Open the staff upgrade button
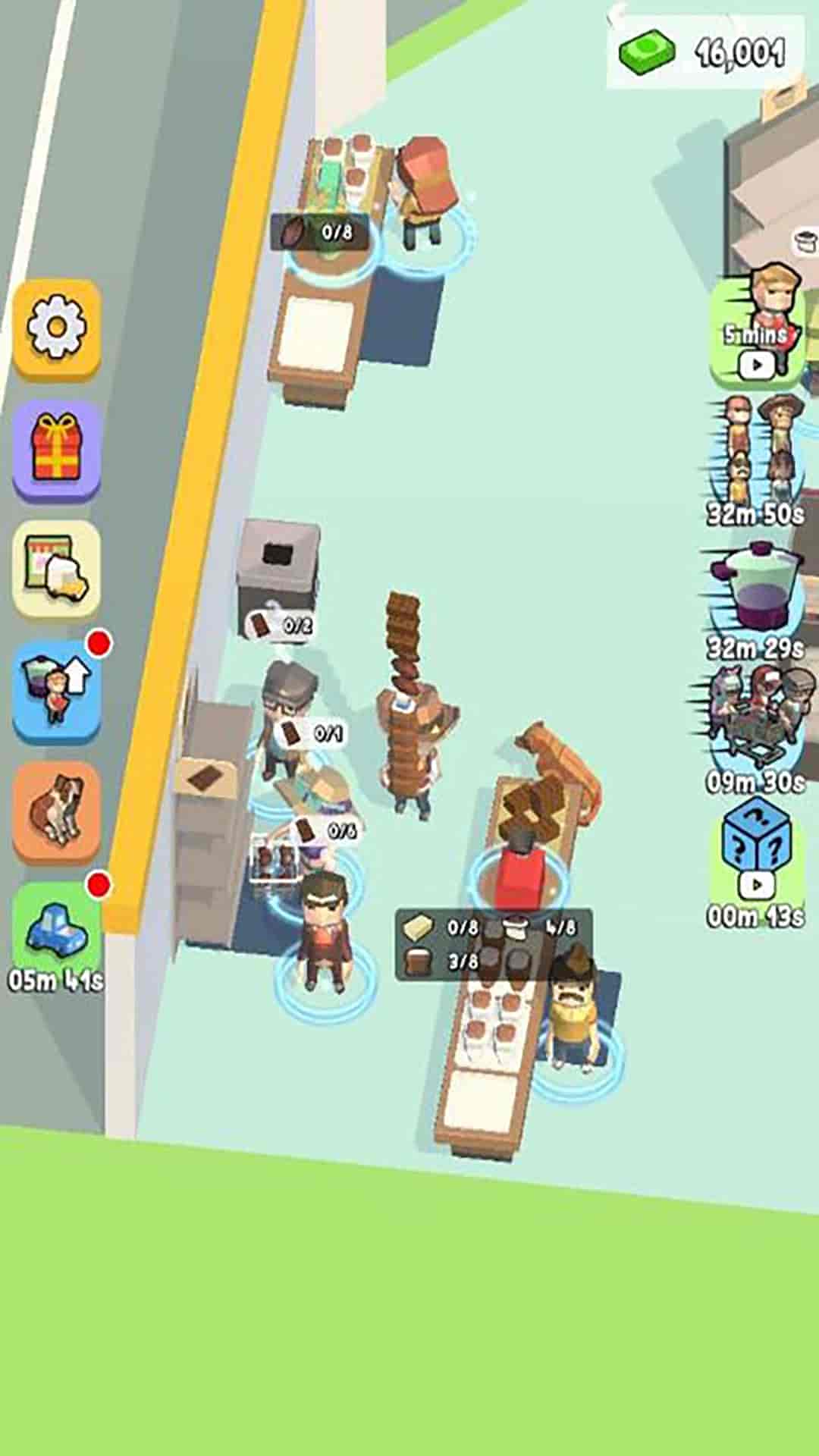The image size is (819, 1456). point(57,688)
